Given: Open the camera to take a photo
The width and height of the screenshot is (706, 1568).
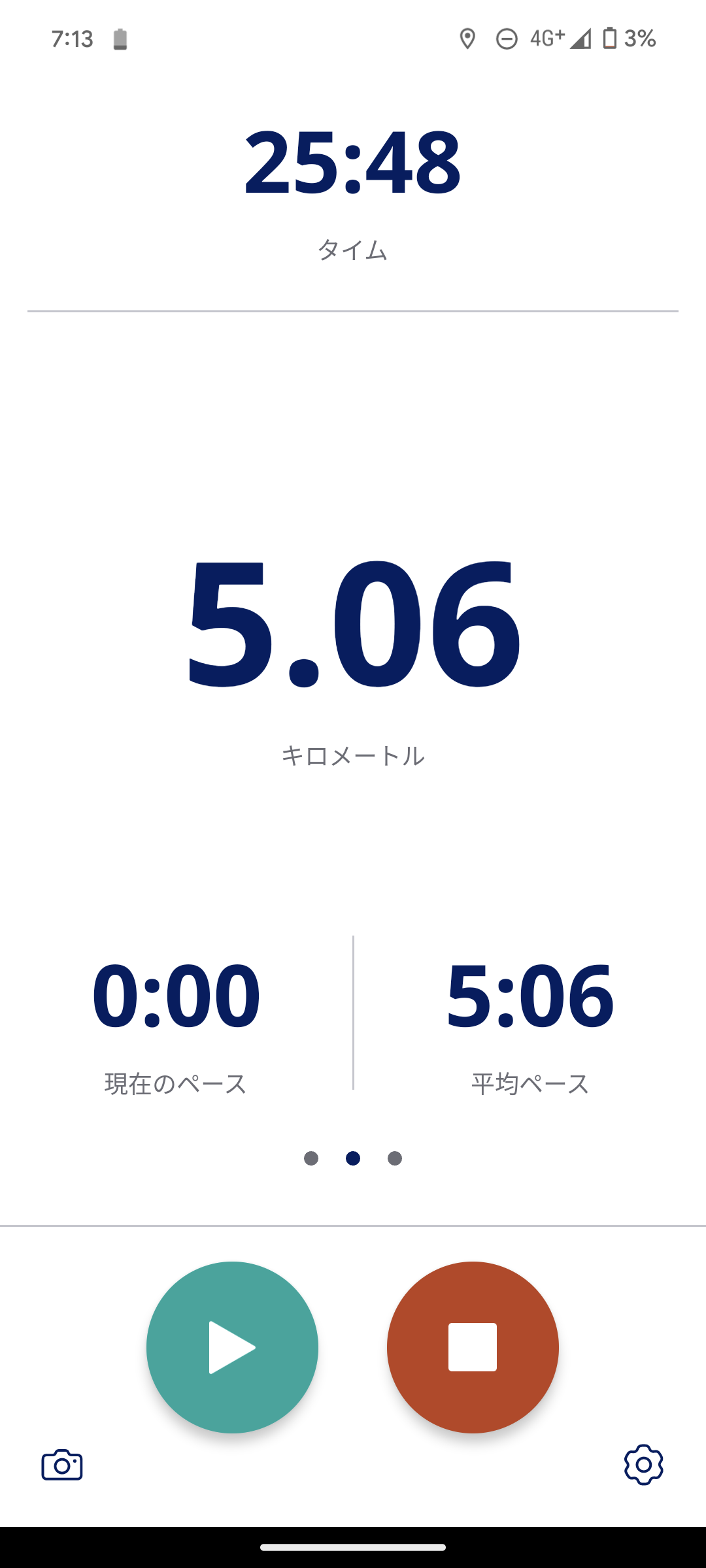Looking at the screenshot, I should tap(62, 1465).
